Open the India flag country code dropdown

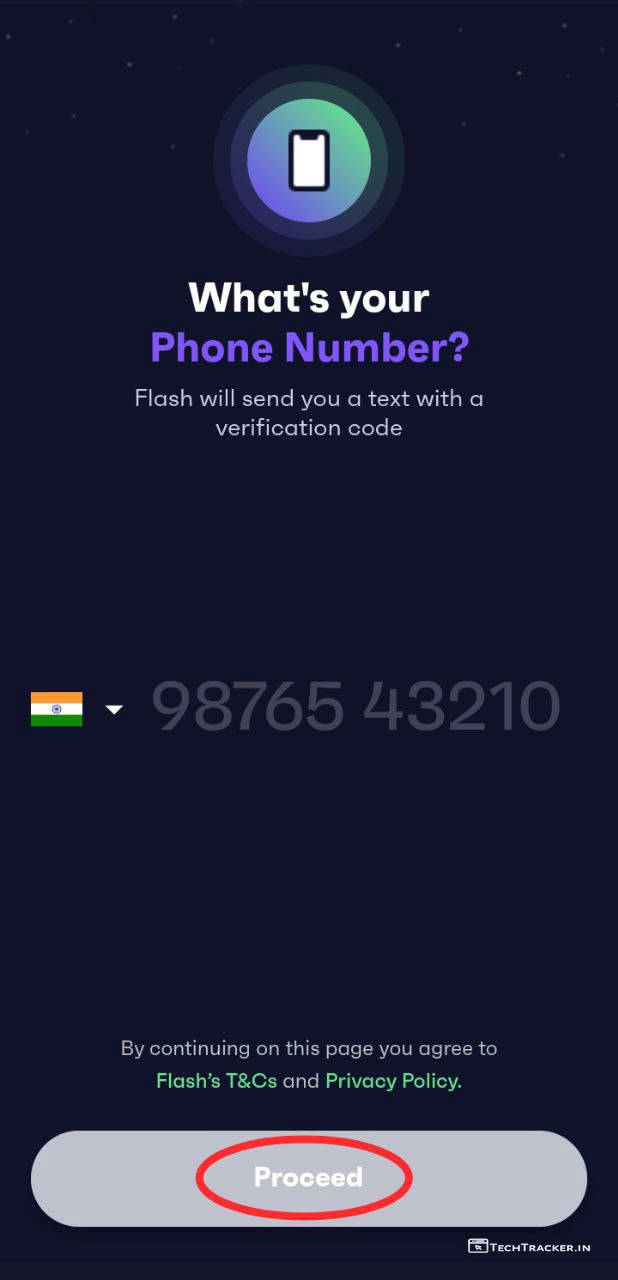click(x=76, y=709)
